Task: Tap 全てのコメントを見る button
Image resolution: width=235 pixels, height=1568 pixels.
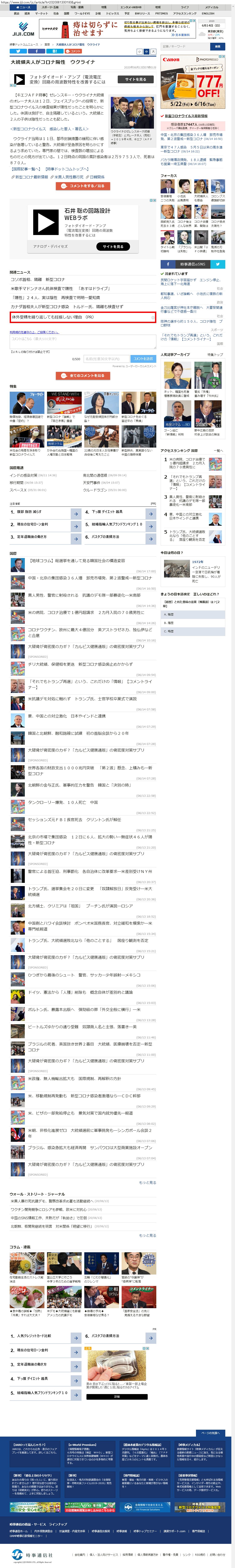Action: pos(83,375)
